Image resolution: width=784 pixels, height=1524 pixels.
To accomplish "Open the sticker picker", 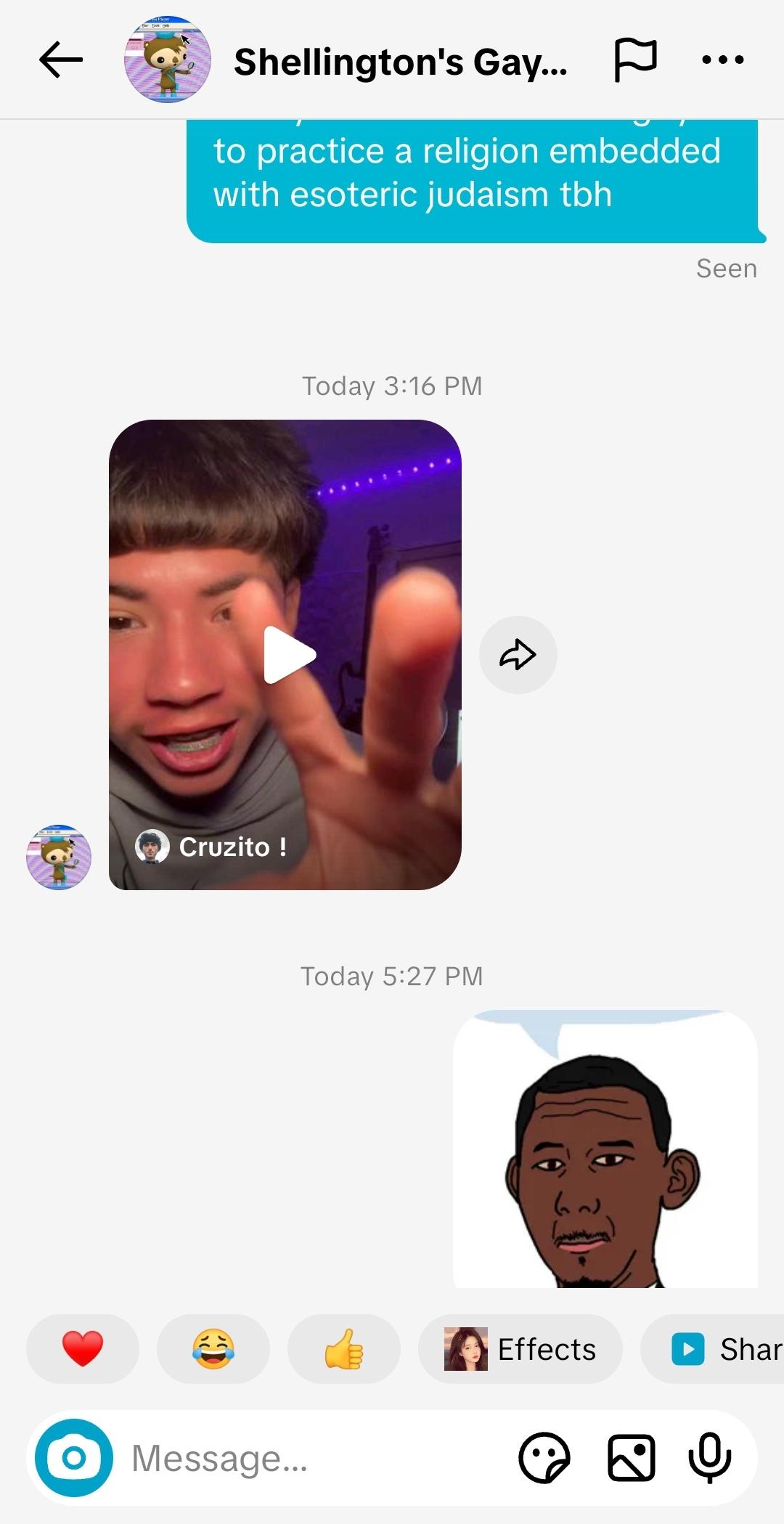I will pos(544,1458).
